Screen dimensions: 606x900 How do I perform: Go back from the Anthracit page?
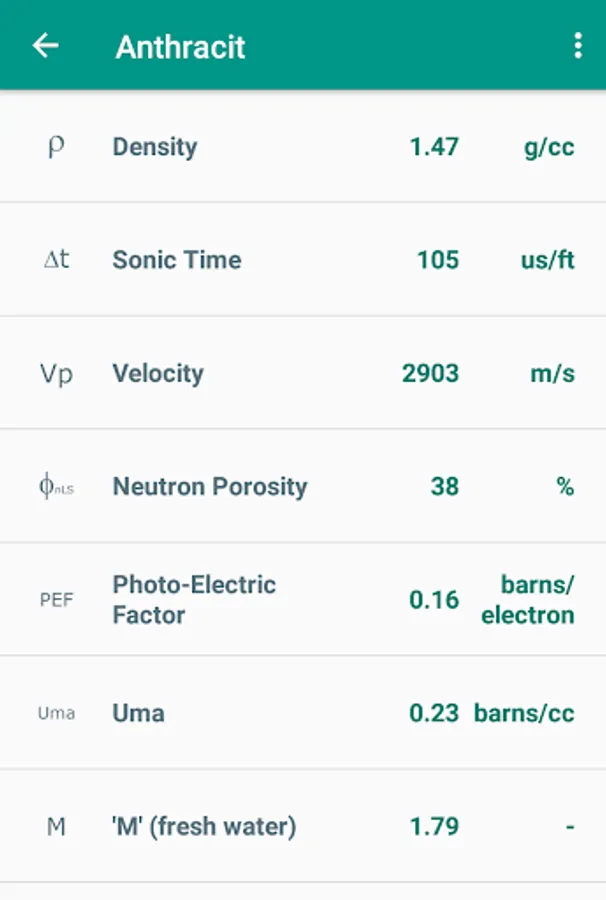tap(45, 46)
